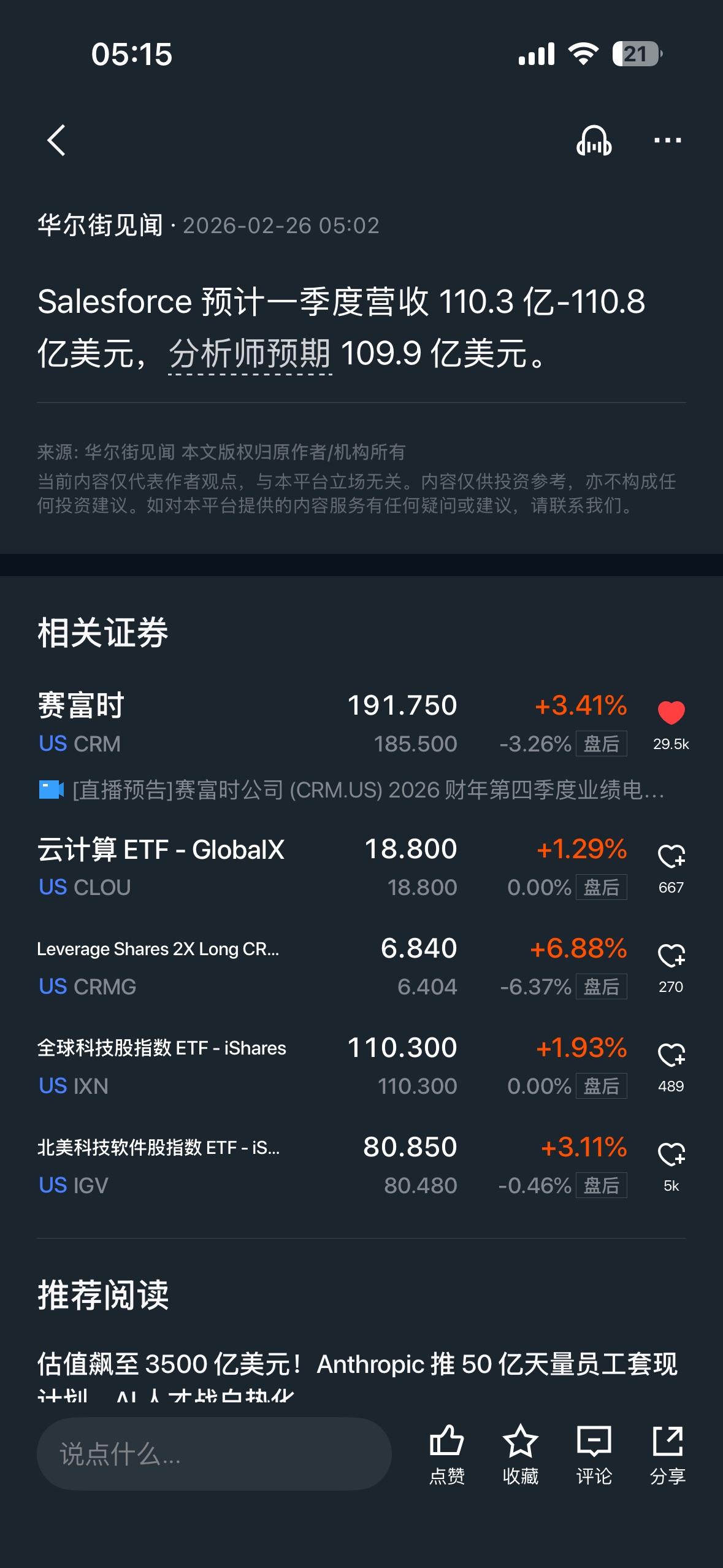Add CRMG to watchlist with heart icon

click(671, 955)
